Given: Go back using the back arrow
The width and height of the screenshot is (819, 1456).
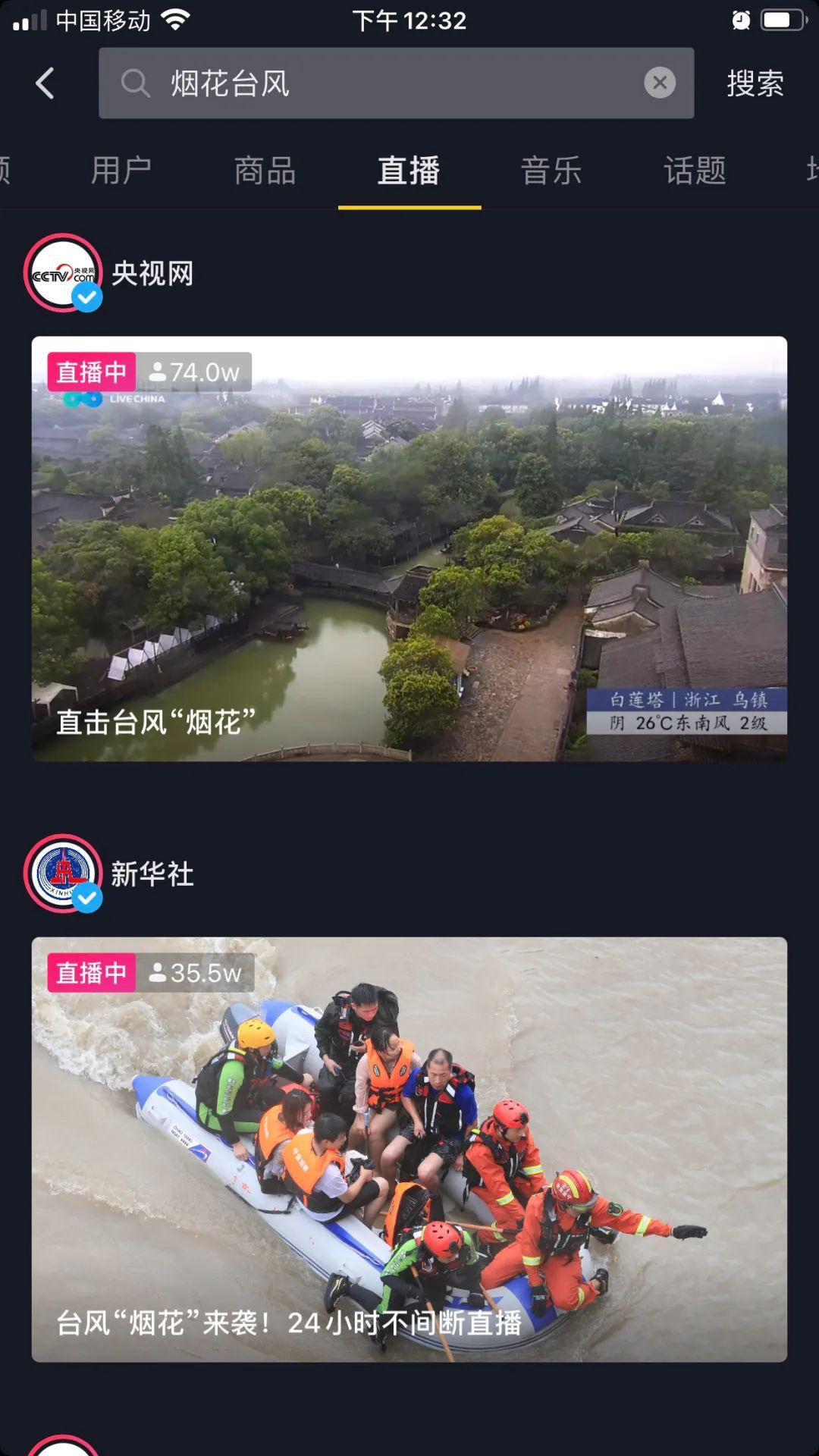Looking at the screenshot, I should [x=45, y=83].
